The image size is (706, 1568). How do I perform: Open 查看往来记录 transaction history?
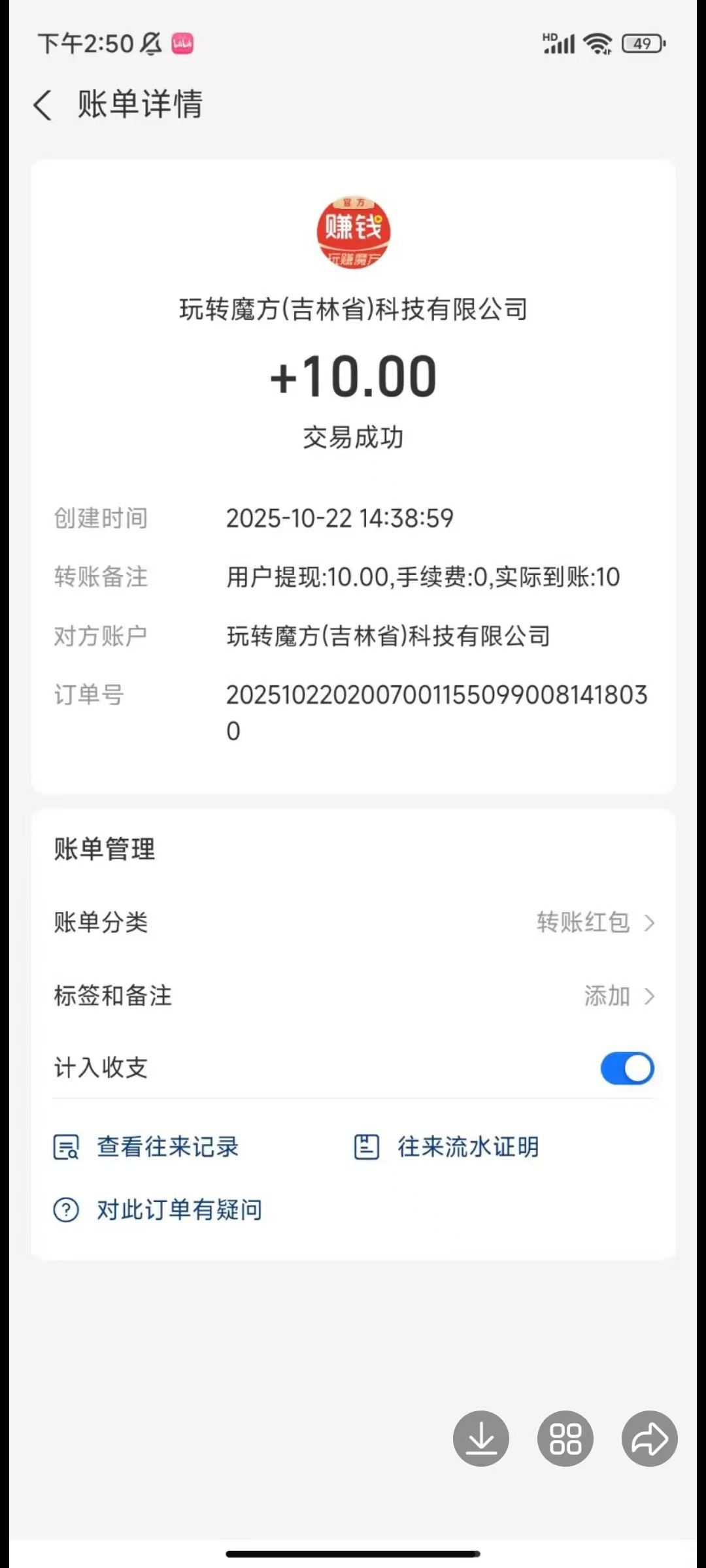146,1147
